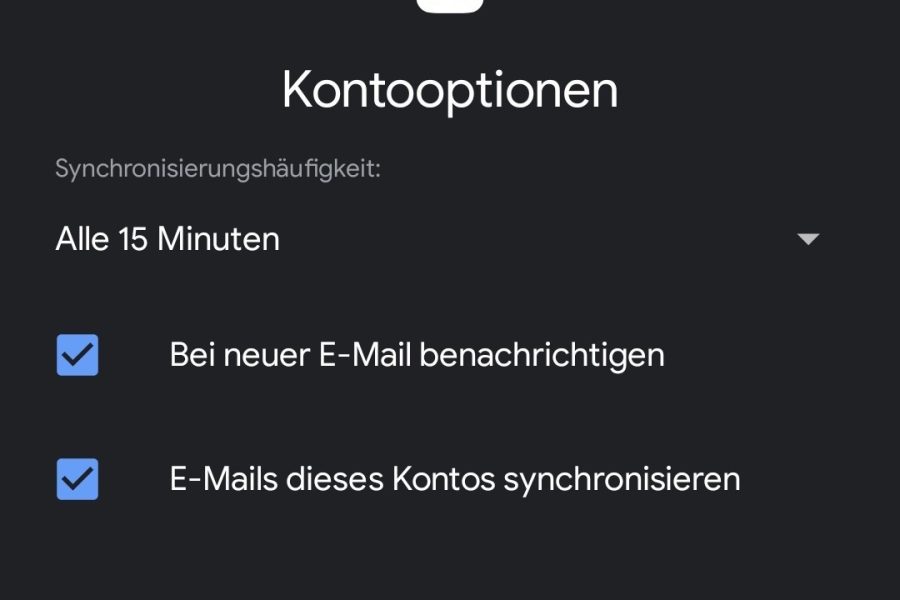900x600 pixels.
Task: Disable E-Mails dieses Kontos synchronisieren
Action: (x=77, y=479)
